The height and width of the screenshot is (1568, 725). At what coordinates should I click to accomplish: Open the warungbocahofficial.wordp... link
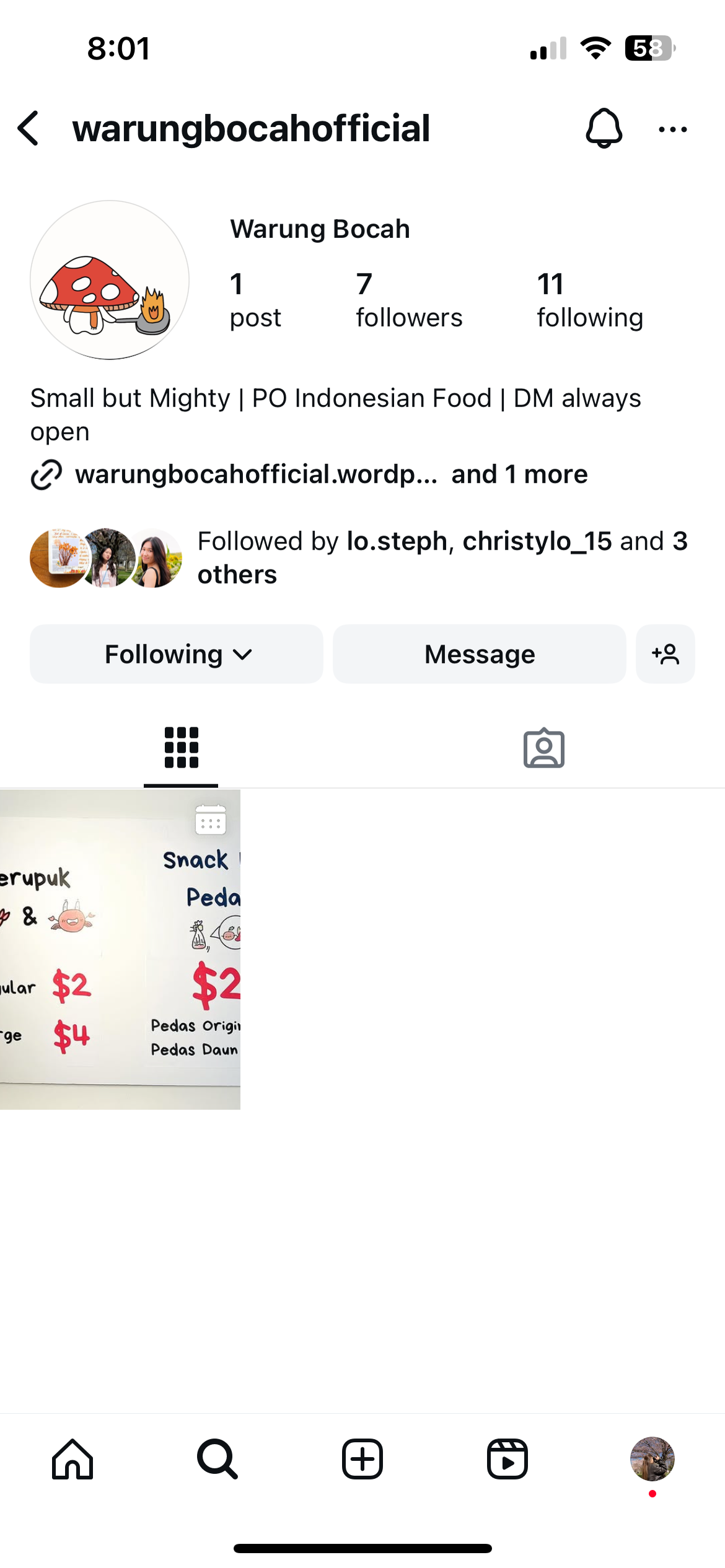(x=255, y=475)
